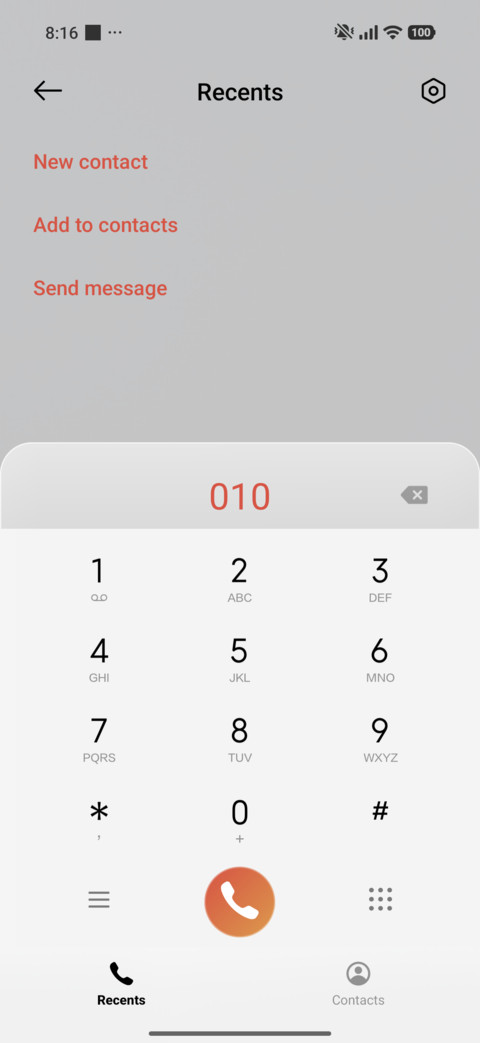Open dialer settings hexagon icon

[x=433, y=91]
